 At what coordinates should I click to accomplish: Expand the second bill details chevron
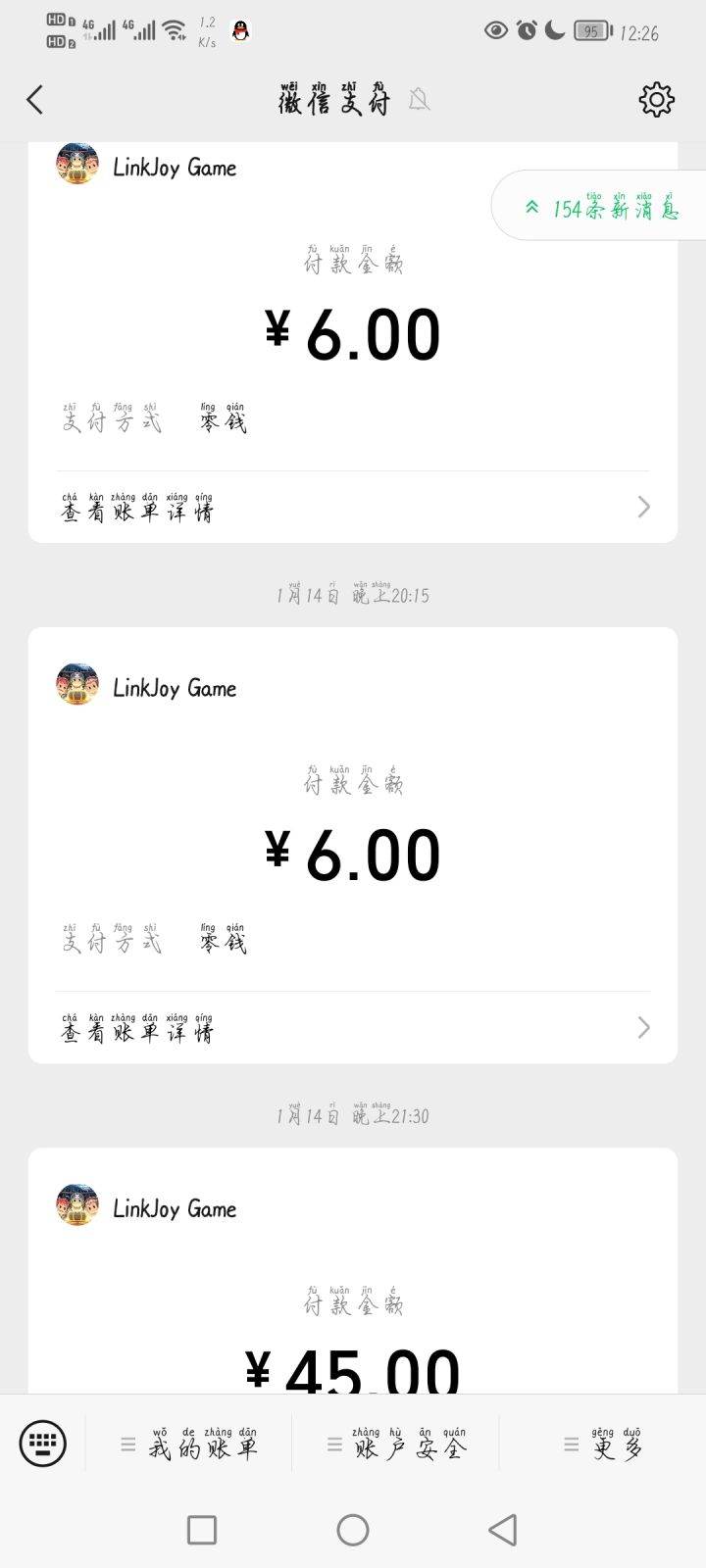pyautogui.click(x=642, y=1027)
